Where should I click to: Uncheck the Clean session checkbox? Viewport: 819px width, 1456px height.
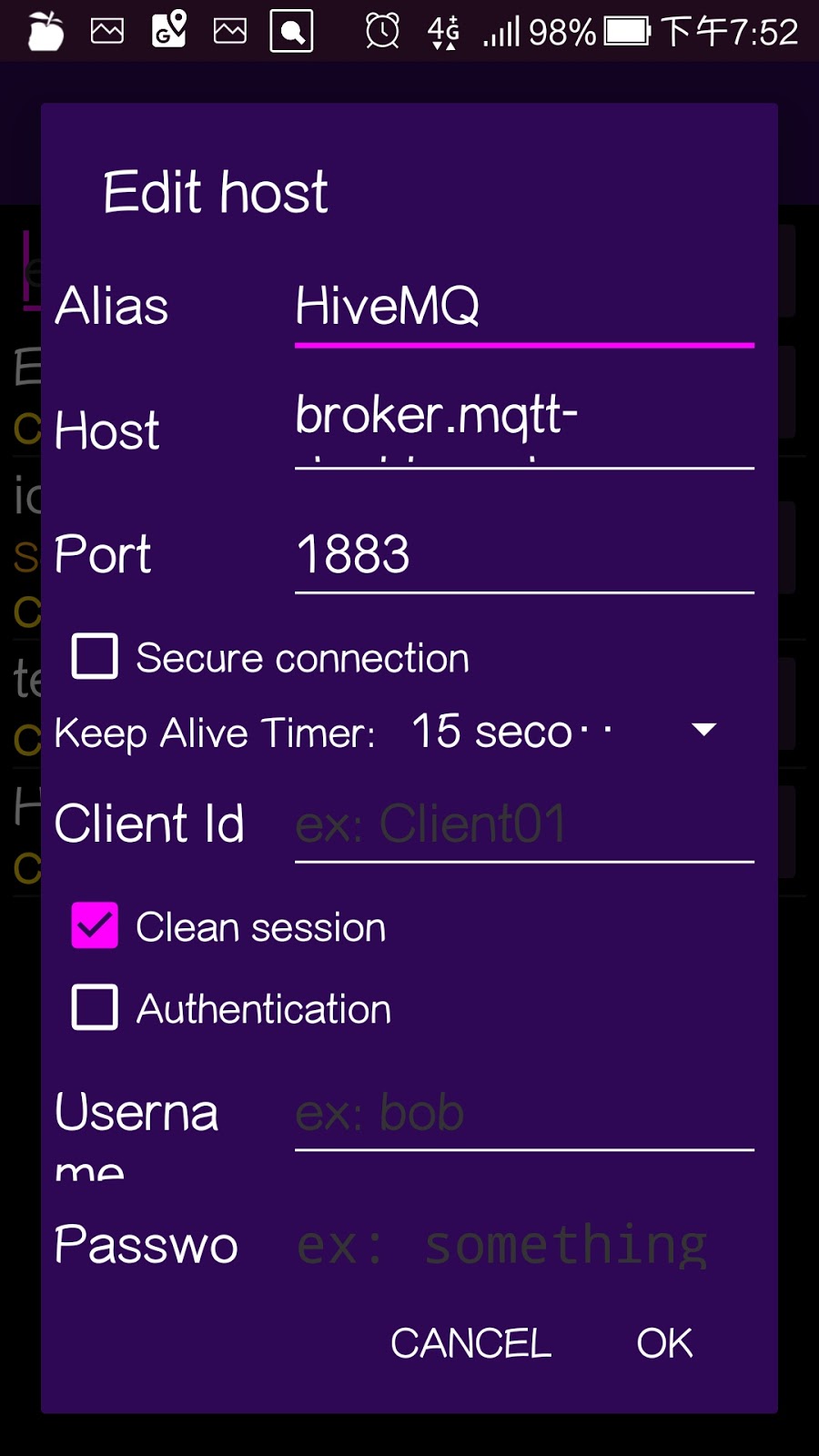[x=96, y=926]
